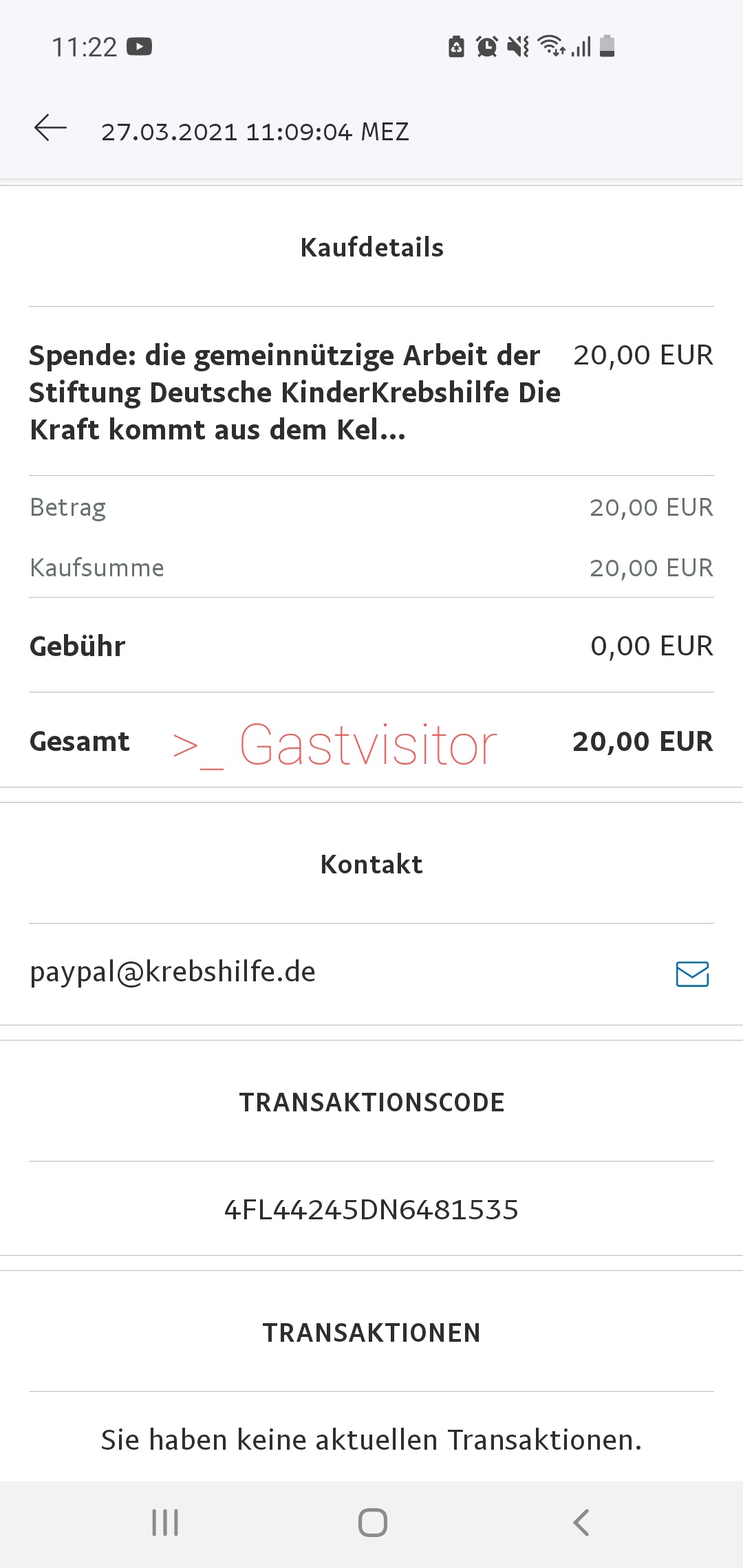
Task: Email paypal@krebshilfe.de via the envelope icon
Action: [692, 973]
